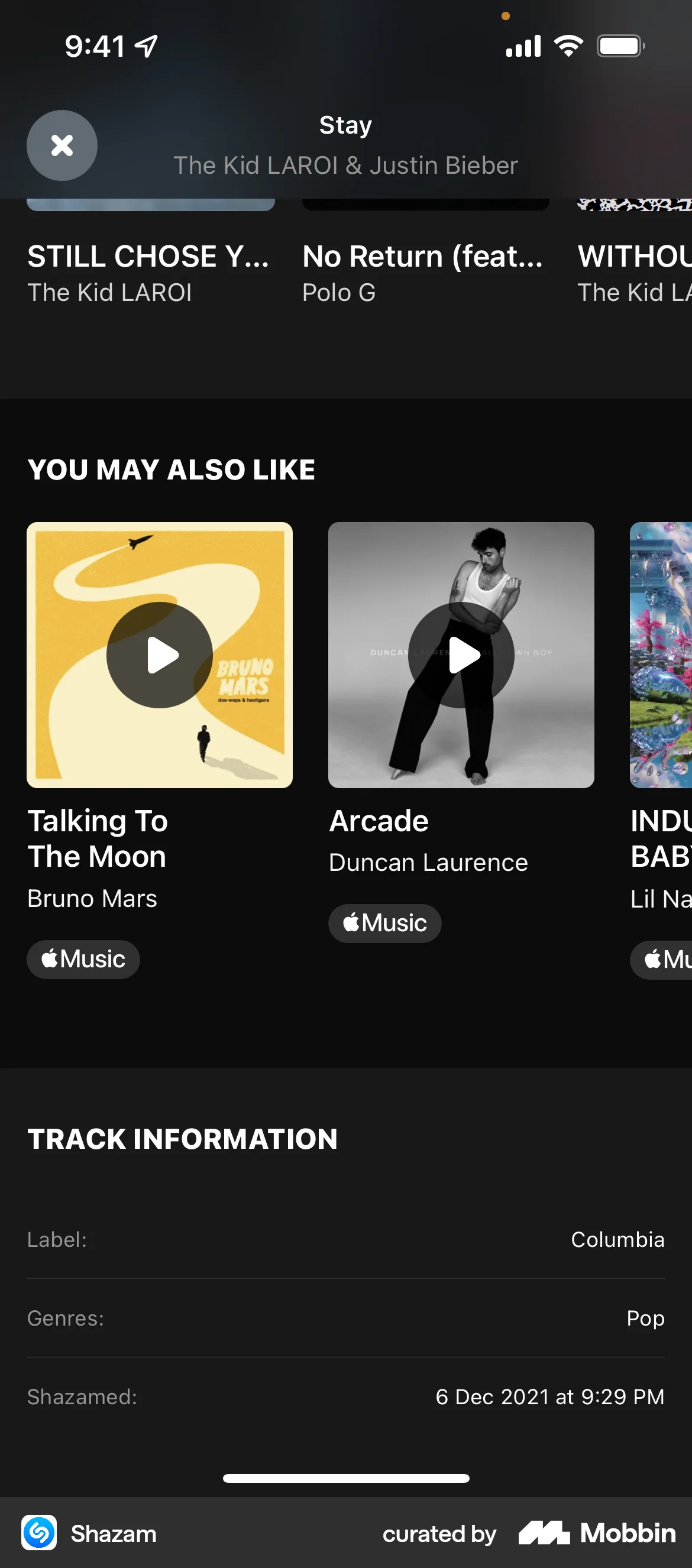Open Arcade on Apple Music
This screenshot has width=692, height=1568.
(384, 923)
